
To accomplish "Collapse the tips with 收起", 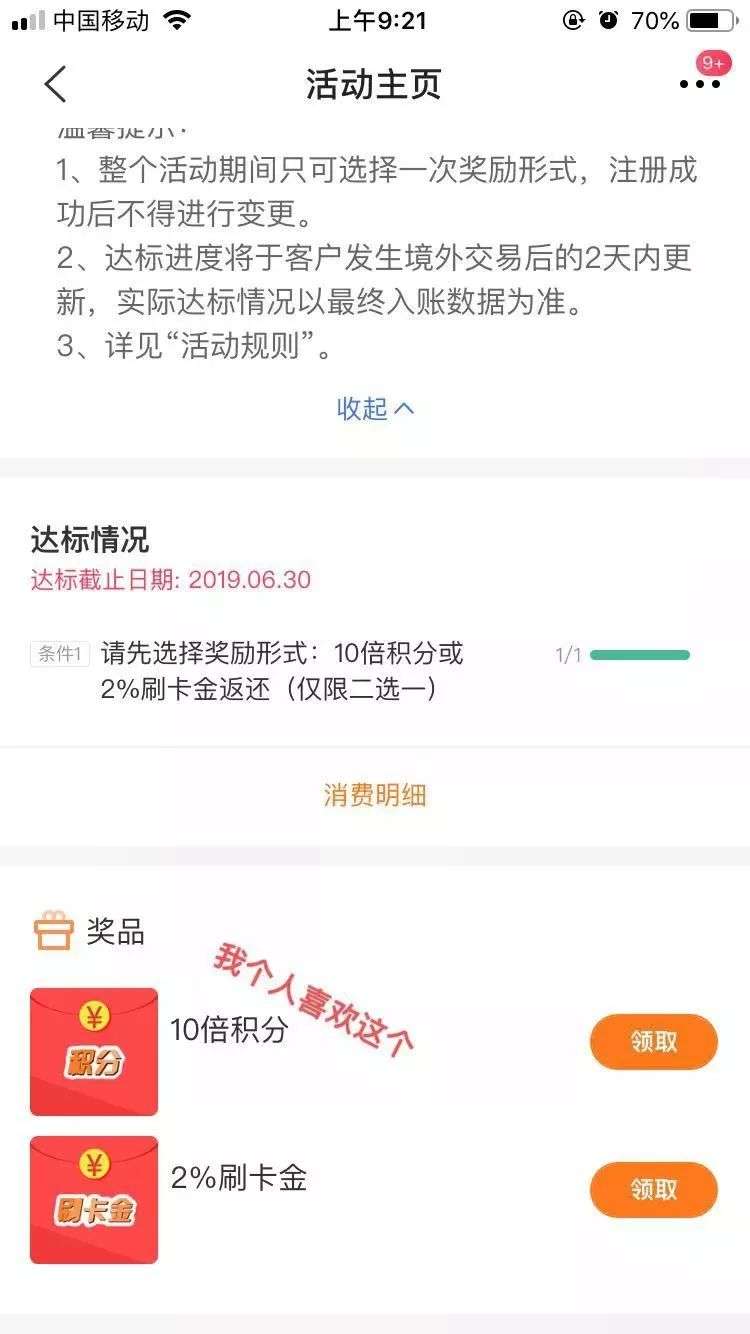I will click(x=375, y=408).
